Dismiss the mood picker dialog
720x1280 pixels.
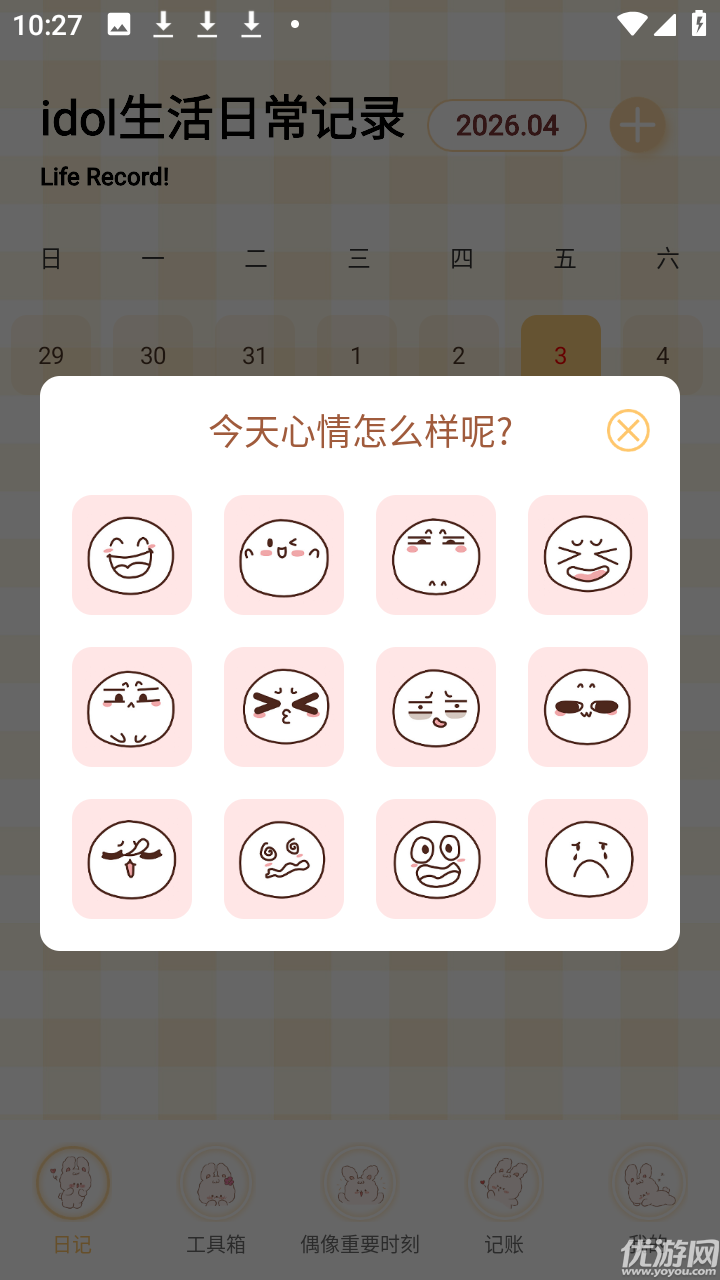(x=628, y=430)
